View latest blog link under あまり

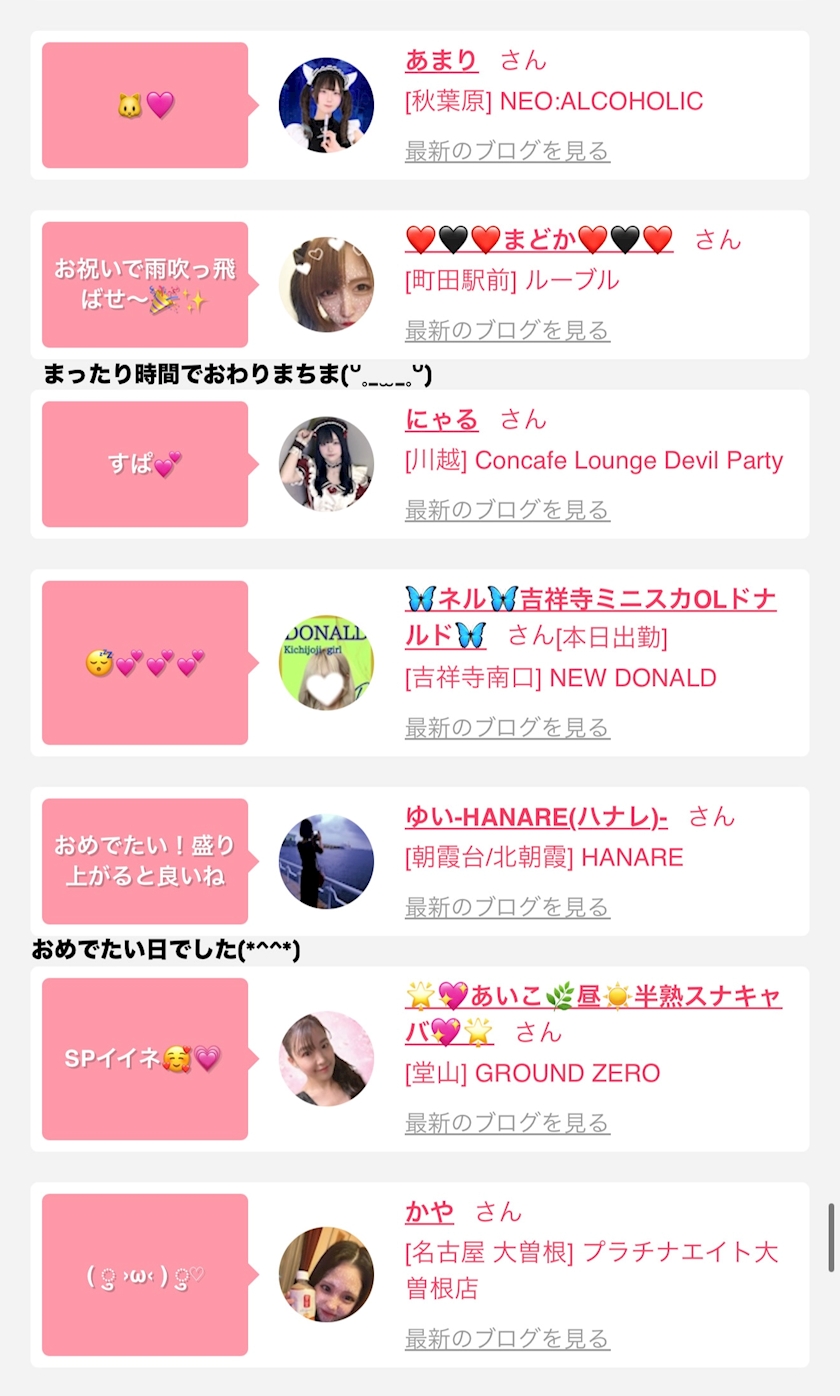tap(507, 151)
